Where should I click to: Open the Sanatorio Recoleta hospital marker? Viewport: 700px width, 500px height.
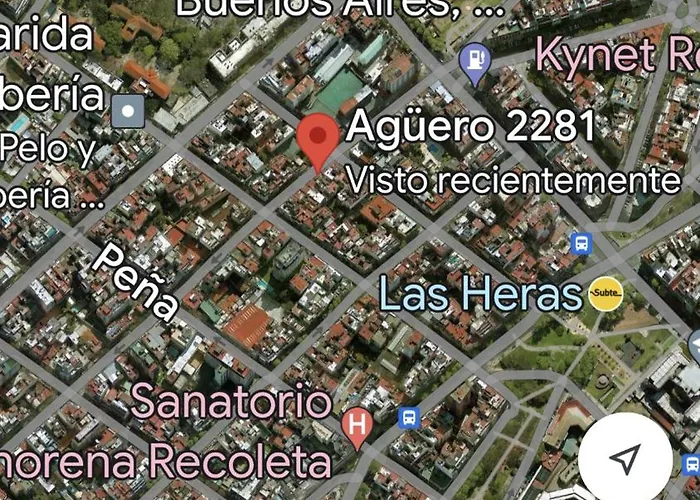click(x=357, y=427)
